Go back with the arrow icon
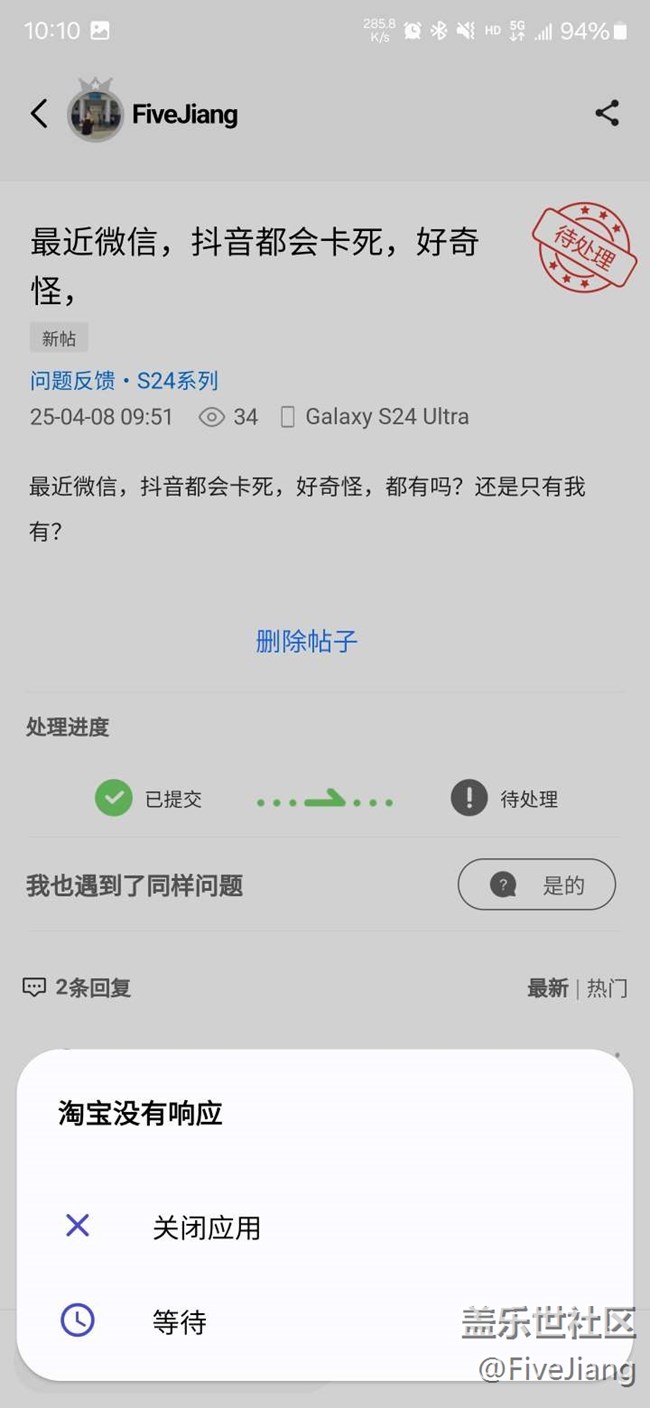650x1408 pixels. coord(39,113)
